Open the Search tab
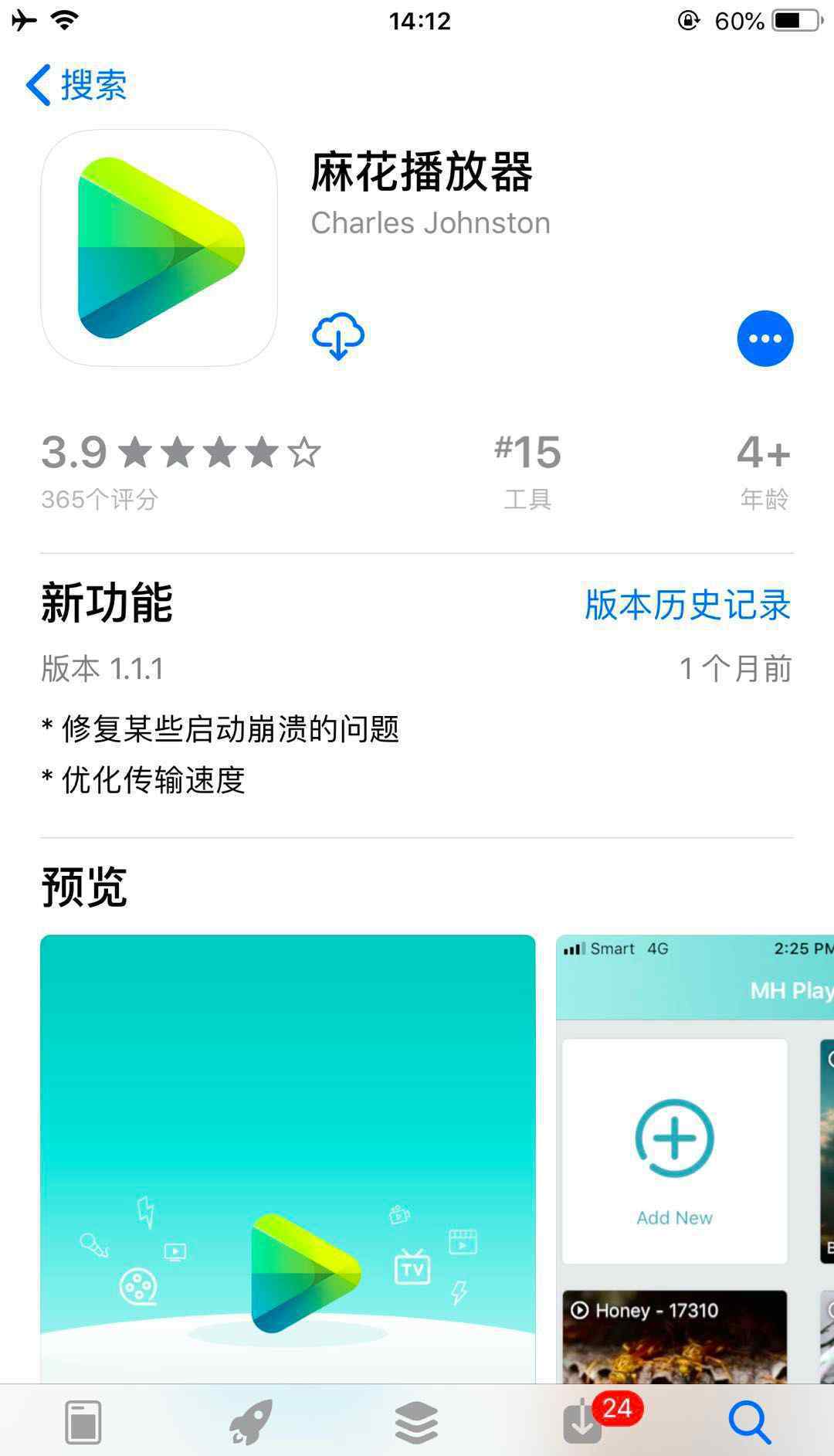834x1456 pixels. (x=749, y=1422)
